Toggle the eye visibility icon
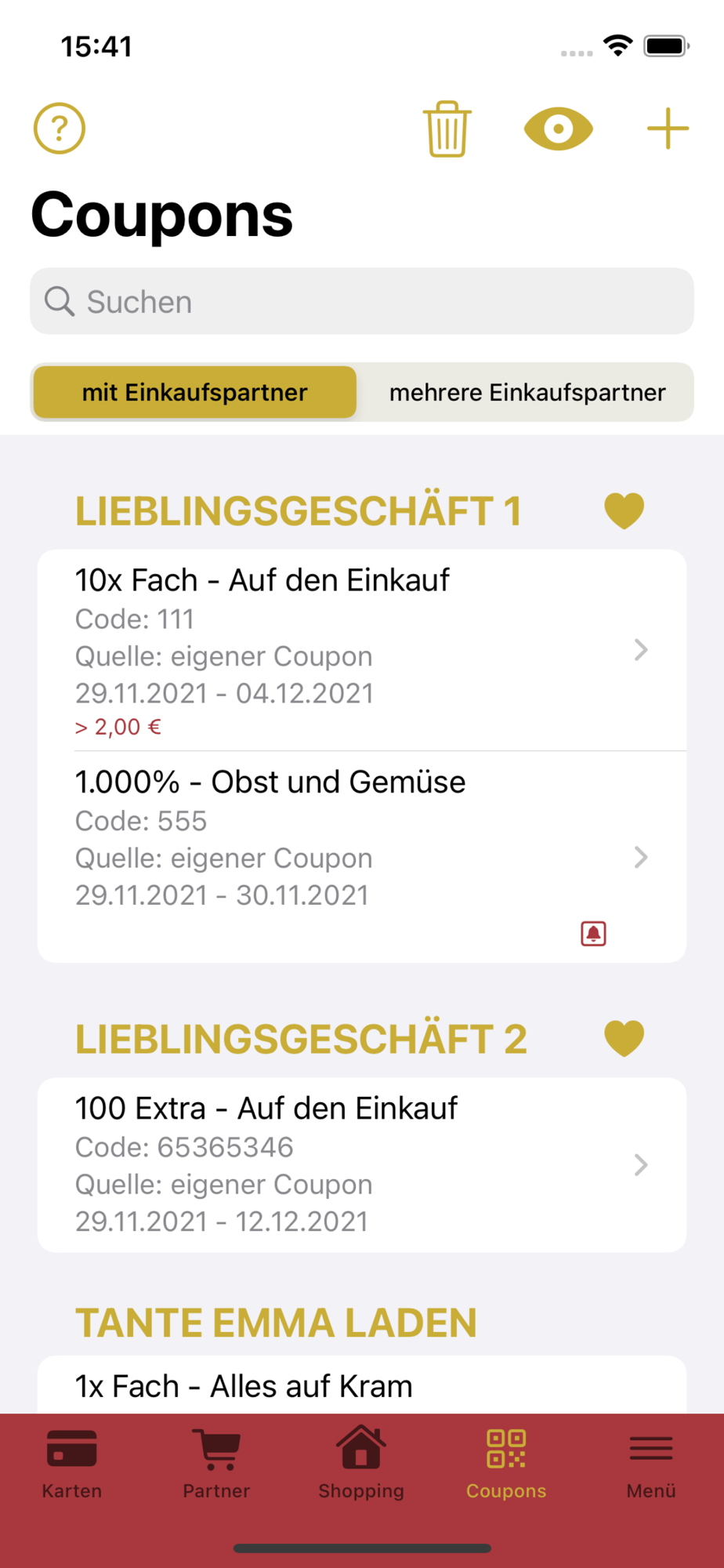724x1568 pixels. [559, 129]
